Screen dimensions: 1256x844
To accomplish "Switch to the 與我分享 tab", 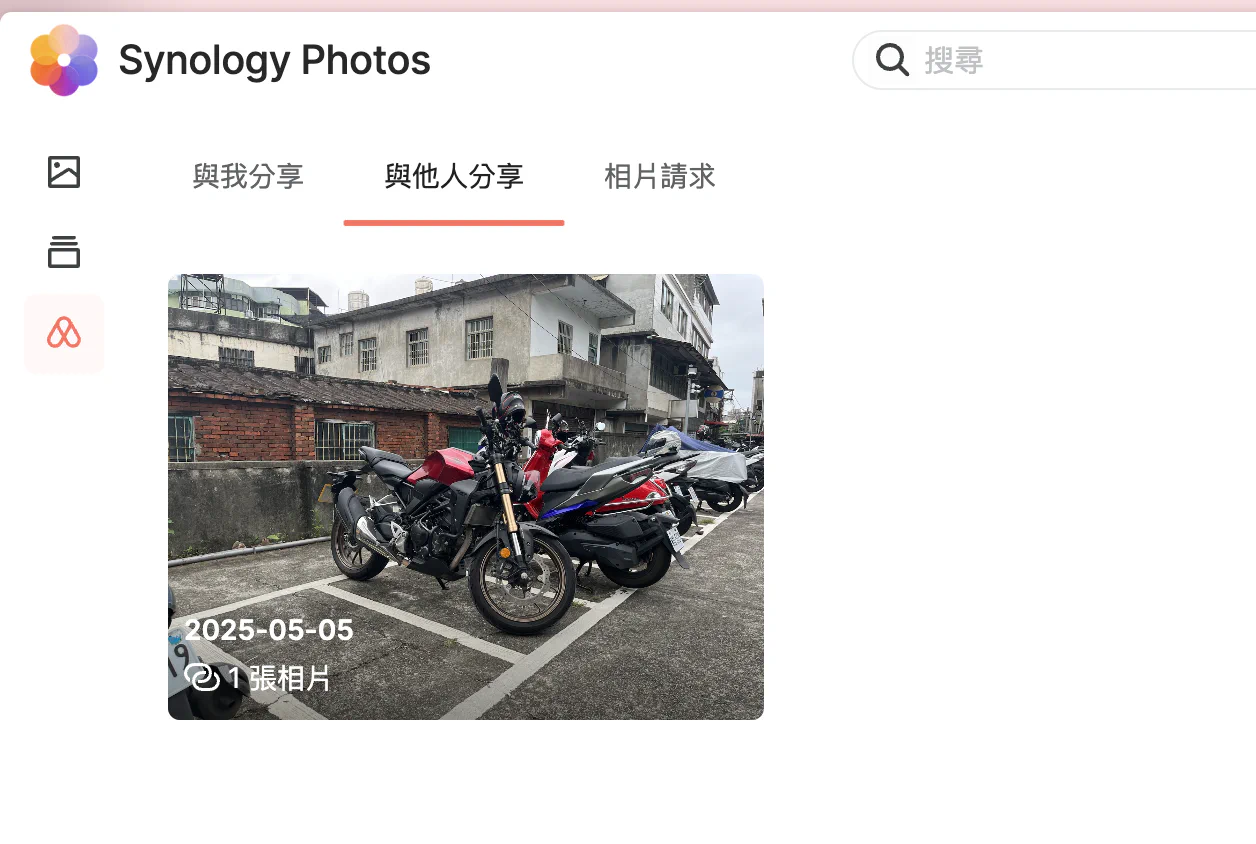I will (x=248, y=177).
